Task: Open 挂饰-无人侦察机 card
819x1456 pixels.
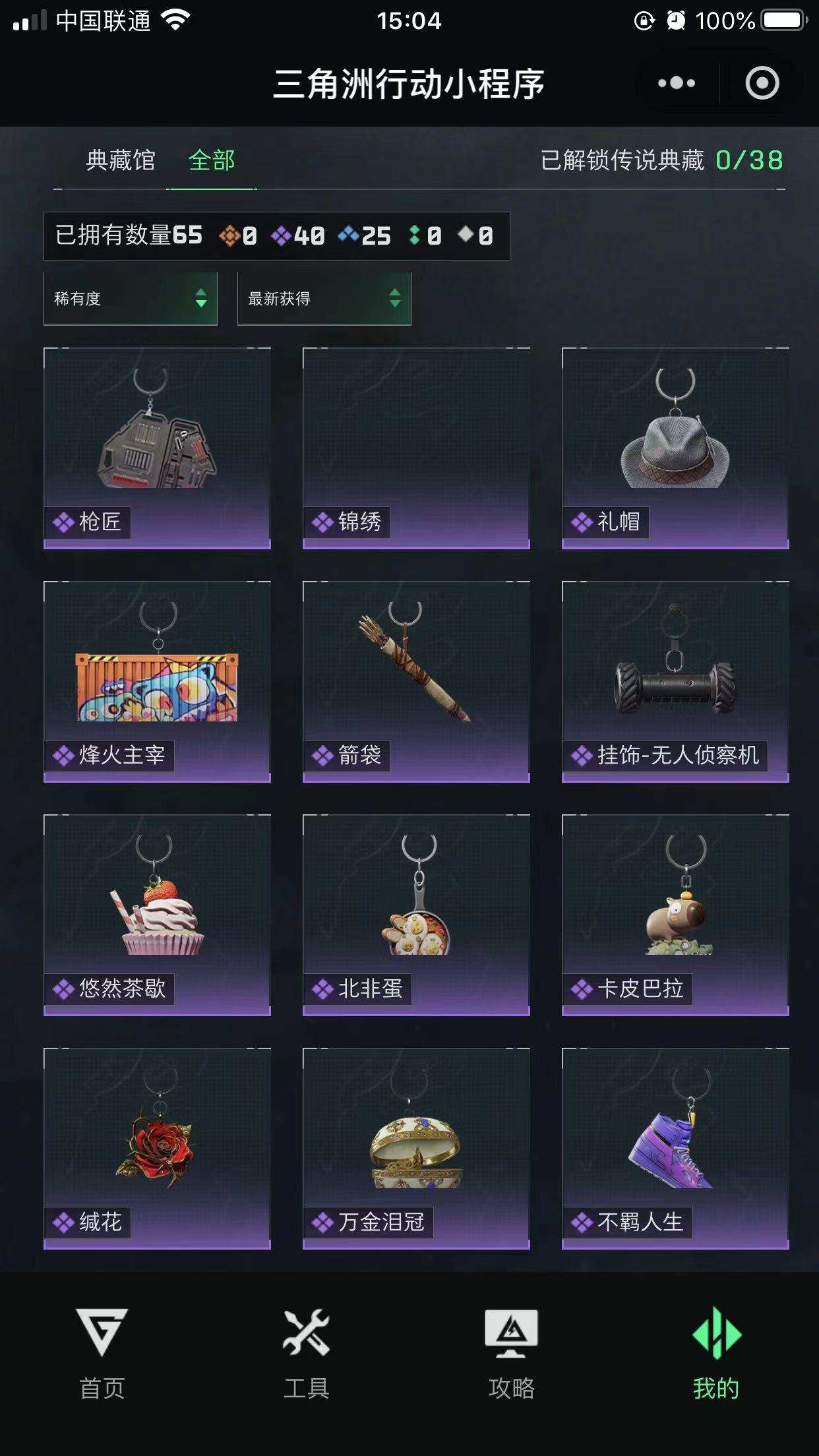Action: point(675,682)
